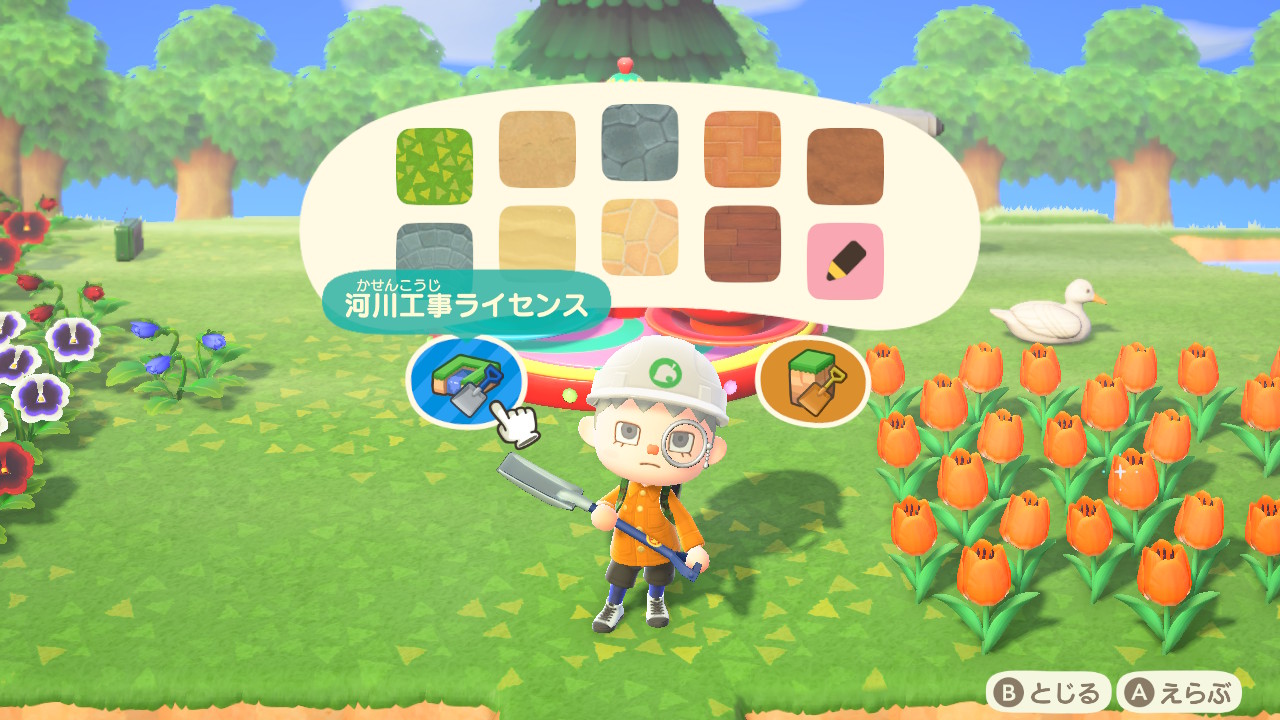Open the custom design pencil tile

[845, 261]
